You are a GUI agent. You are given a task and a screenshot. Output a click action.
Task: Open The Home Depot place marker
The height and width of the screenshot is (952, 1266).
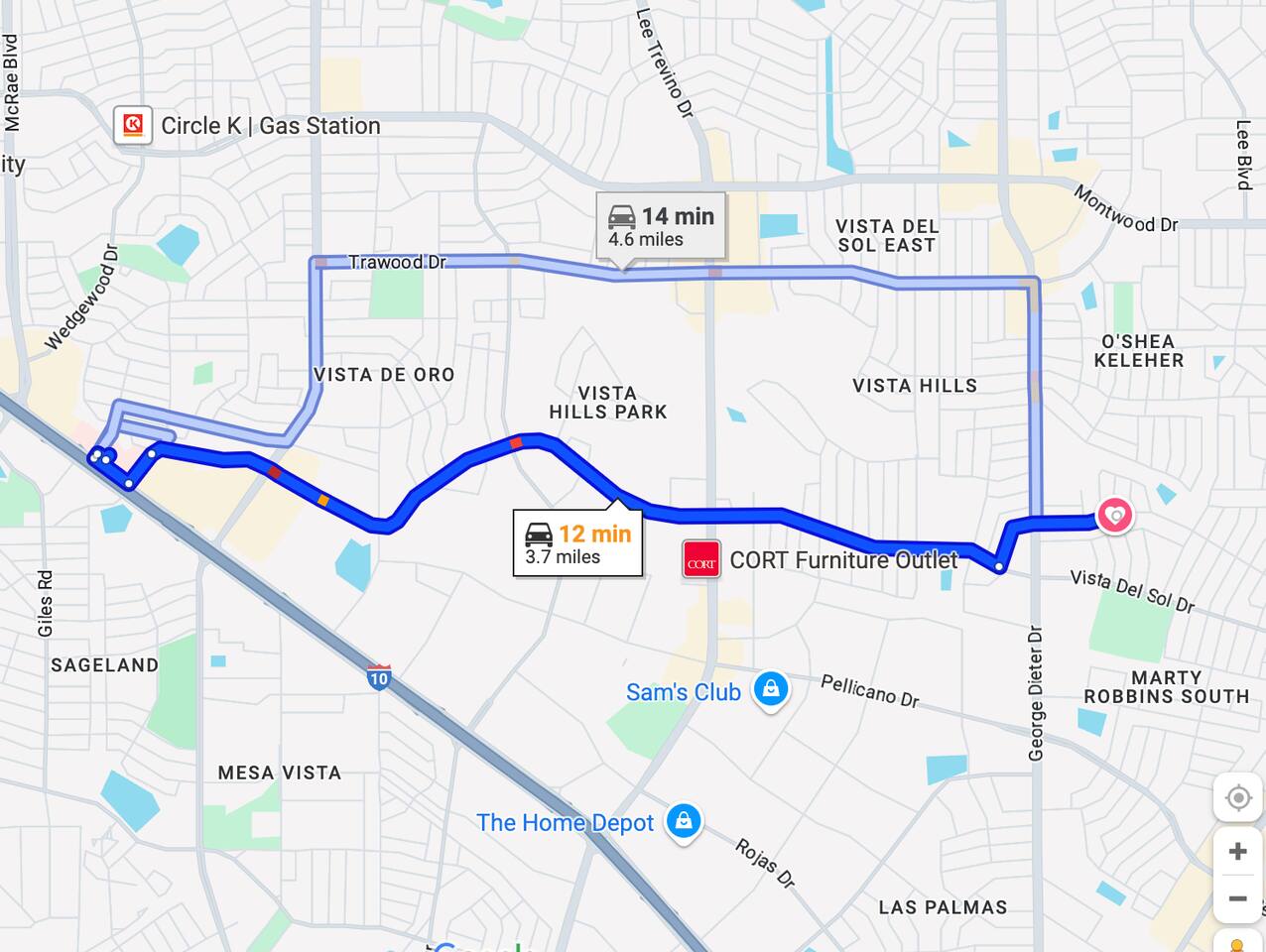683,822
